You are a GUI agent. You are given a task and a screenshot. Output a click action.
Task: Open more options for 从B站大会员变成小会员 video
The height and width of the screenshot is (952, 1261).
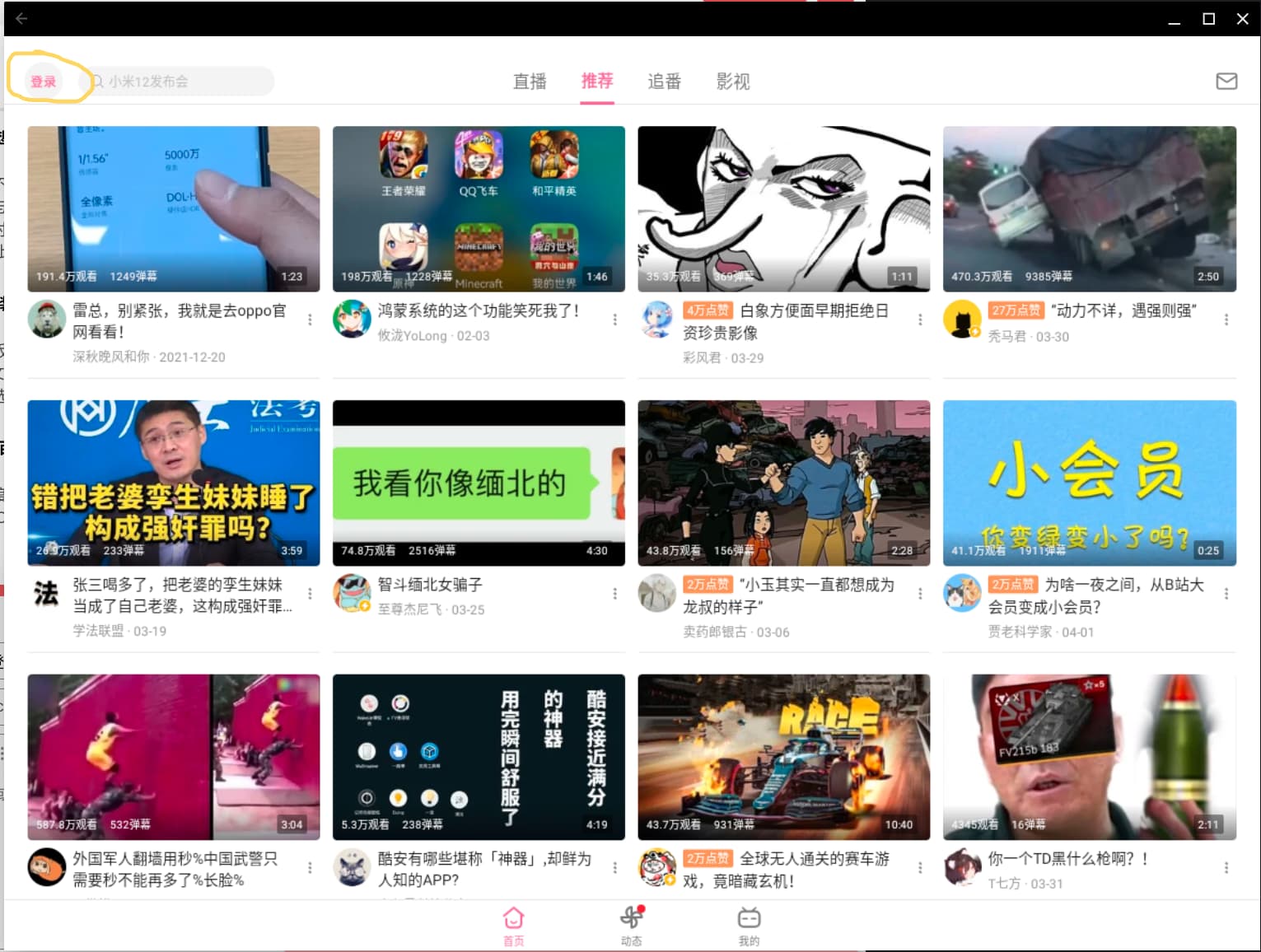tap(1226, 594)
